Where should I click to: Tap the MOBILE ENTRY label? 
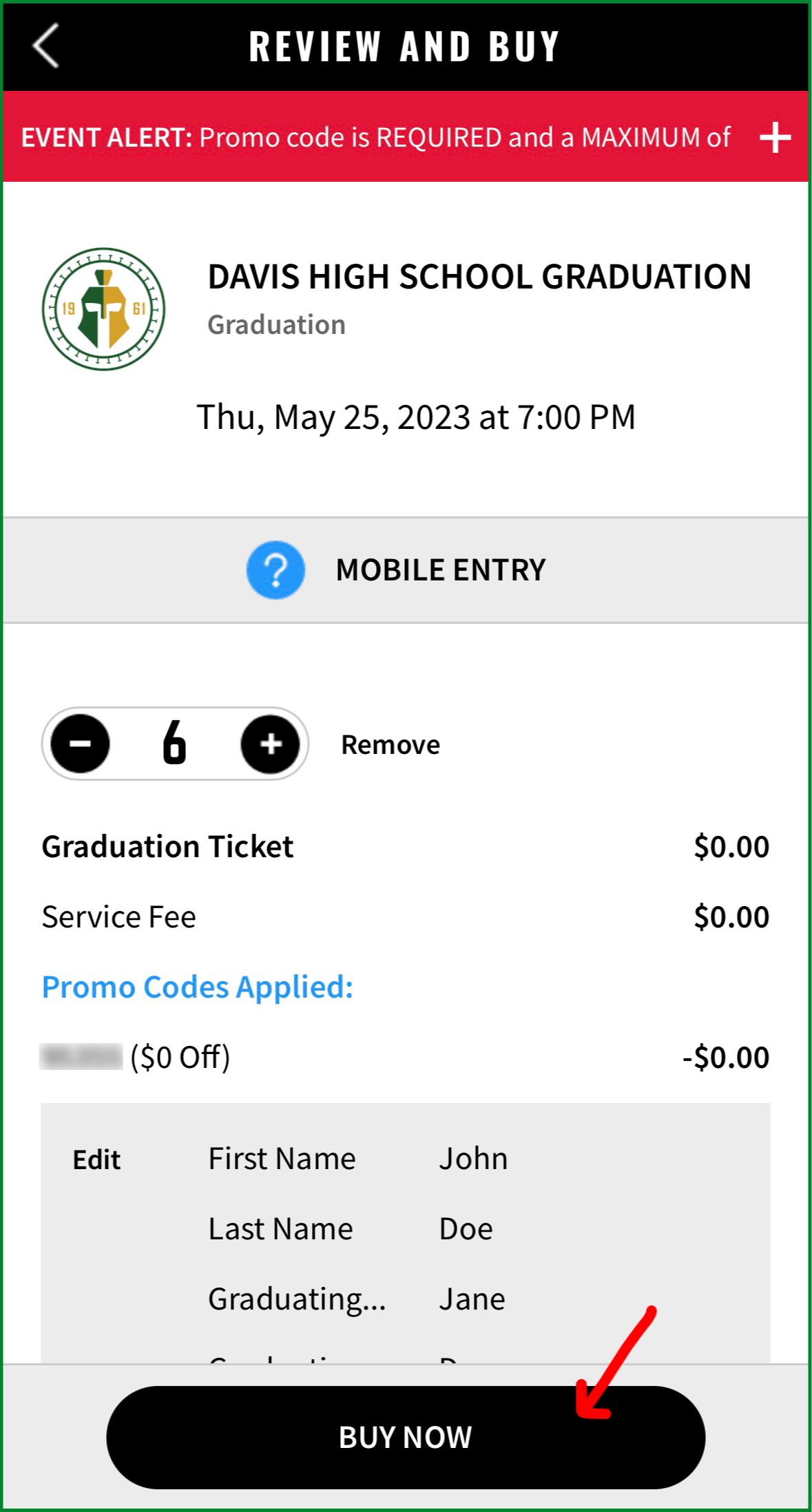point(440,569)
